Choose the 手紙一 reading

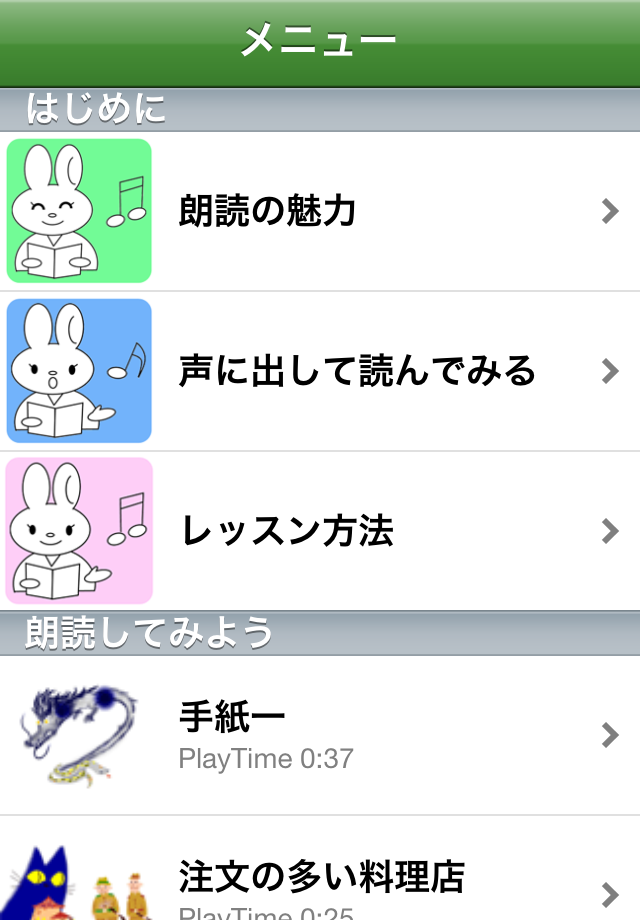[x=320, y=735]
